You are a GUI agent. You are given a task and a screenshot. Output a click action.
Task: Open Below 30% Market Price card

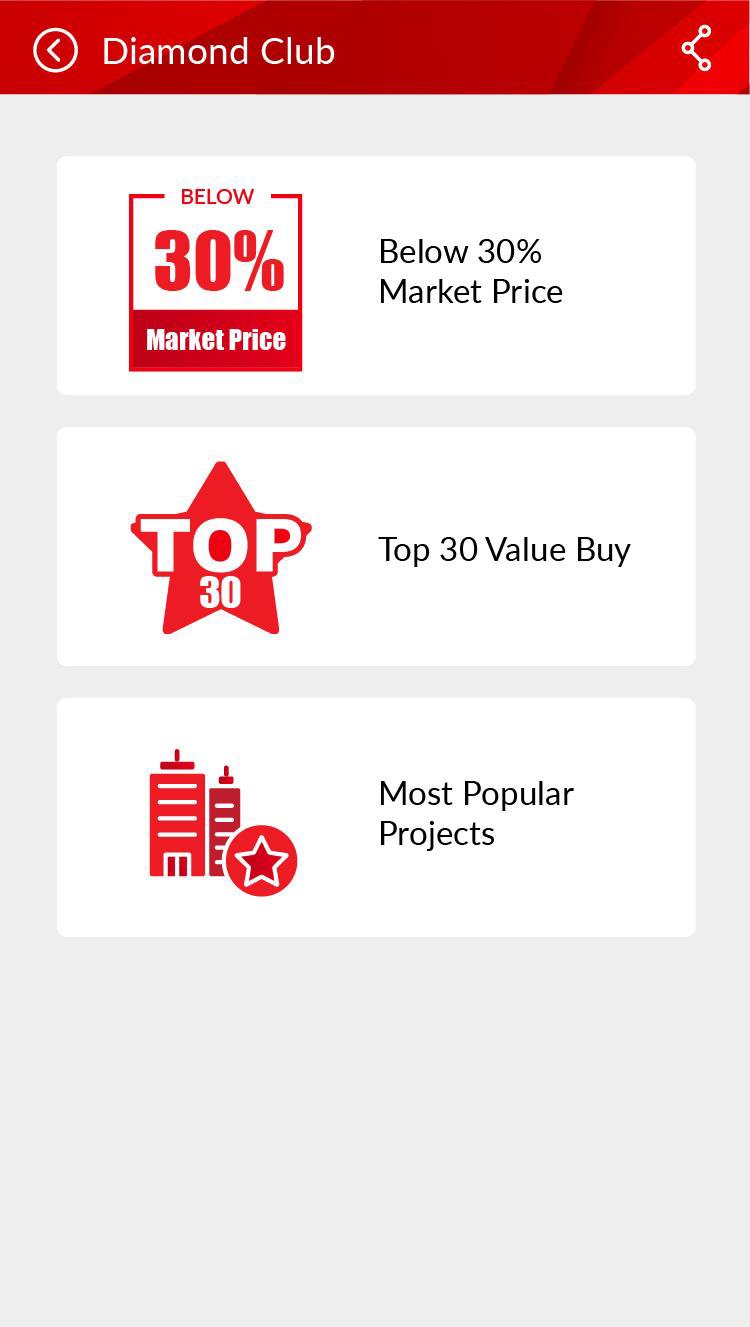(376, 275)
